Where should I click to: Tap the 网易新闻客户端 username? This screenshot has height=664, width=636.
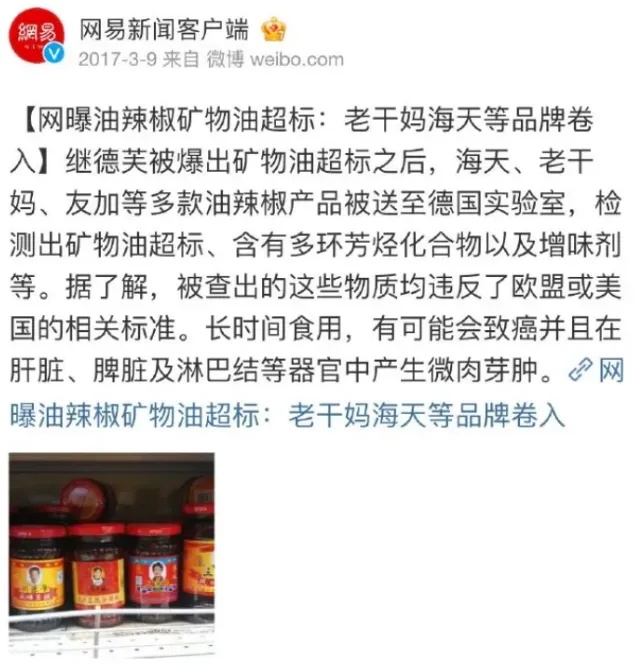click(x=163, y=27)
